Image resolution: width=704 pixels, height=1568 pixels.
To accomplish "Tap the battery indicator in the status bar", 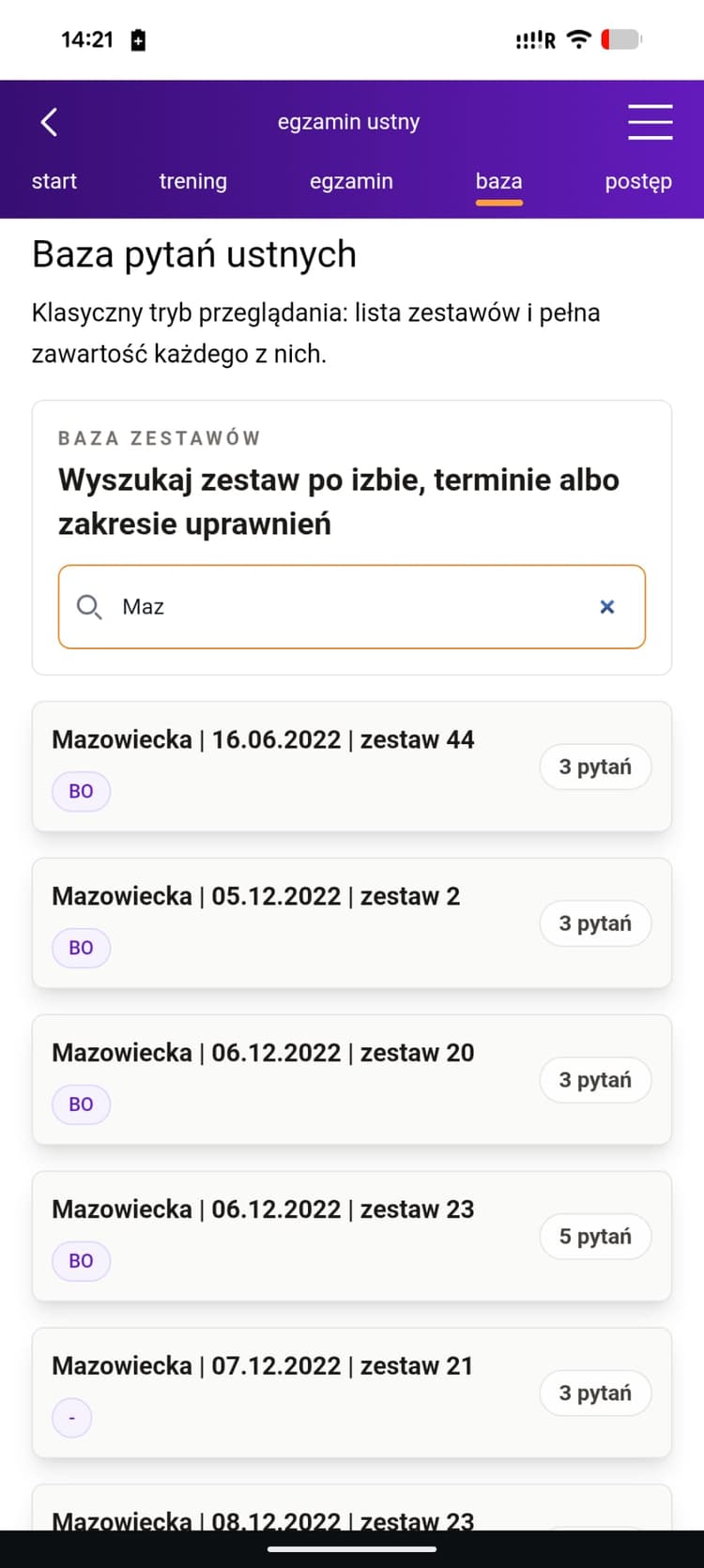I will (x=622, y=39).
